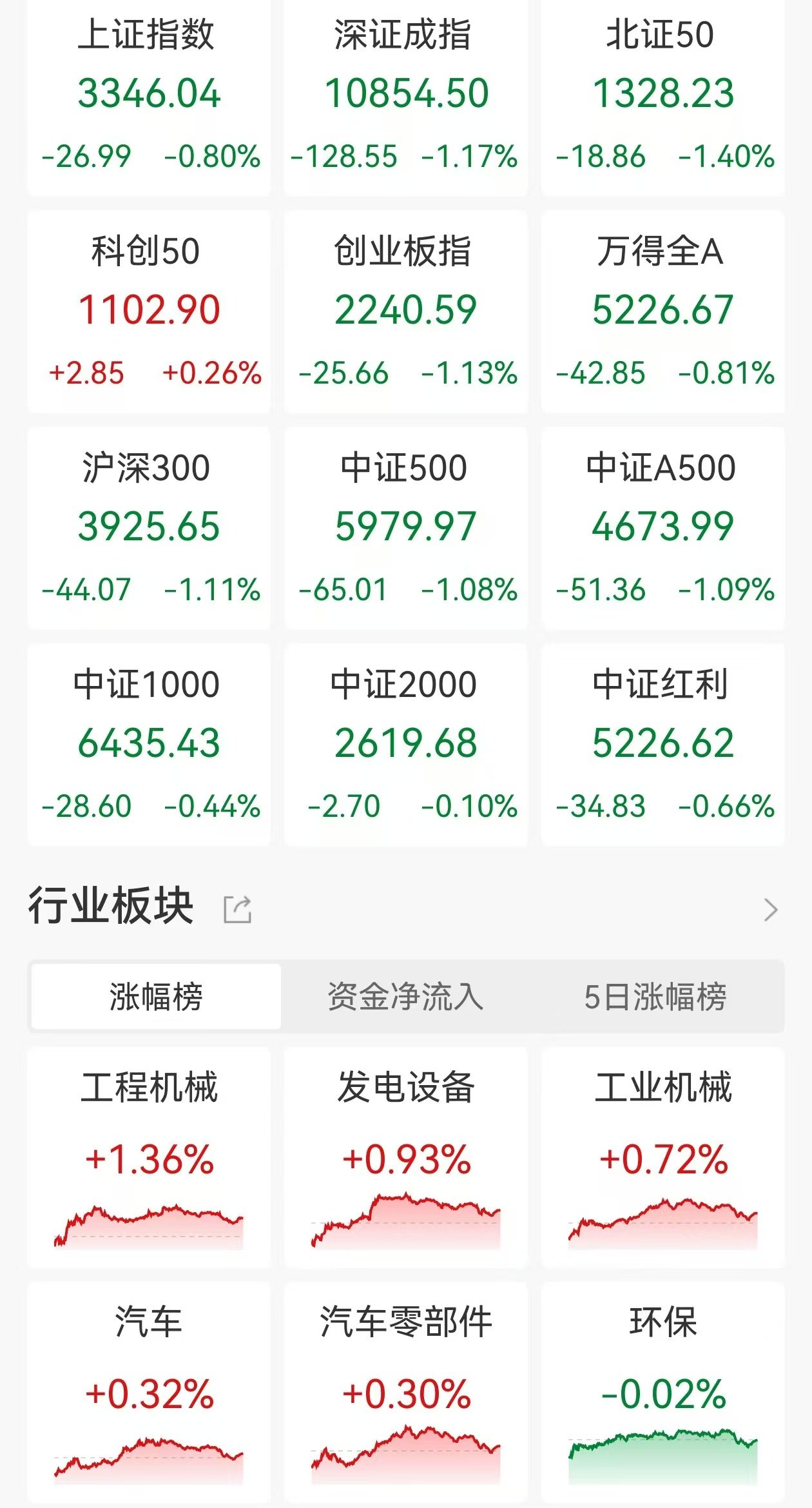Open the 深证成指 index card

click(x=406, y=97)
